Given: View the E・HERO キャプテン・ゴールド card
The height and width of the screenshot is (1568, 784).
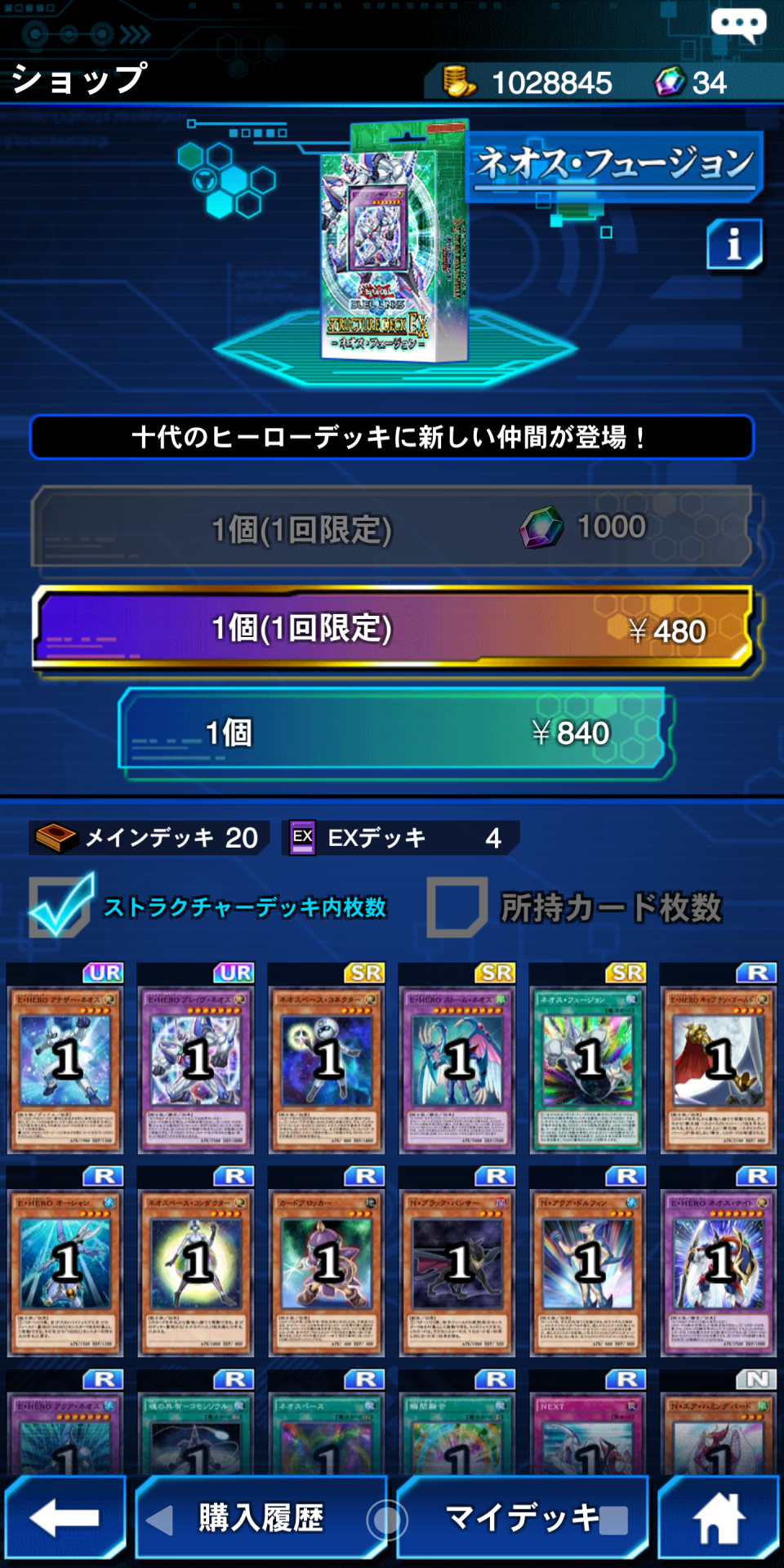Looking at the screenshot, I should coord(719,1059).
